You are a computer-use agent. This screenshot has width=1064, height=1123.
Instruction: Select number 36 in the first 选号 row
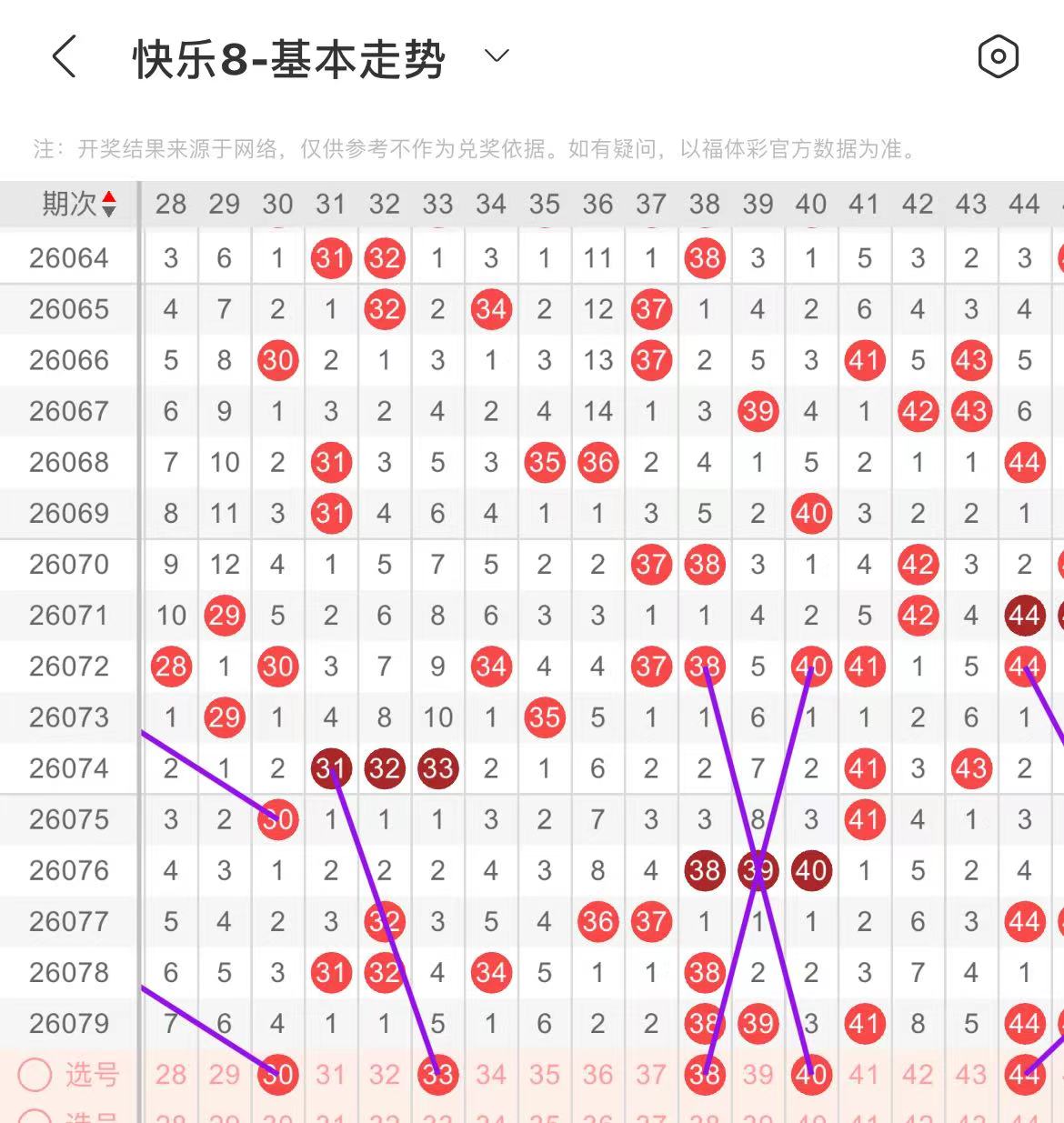click(597, 1074)
